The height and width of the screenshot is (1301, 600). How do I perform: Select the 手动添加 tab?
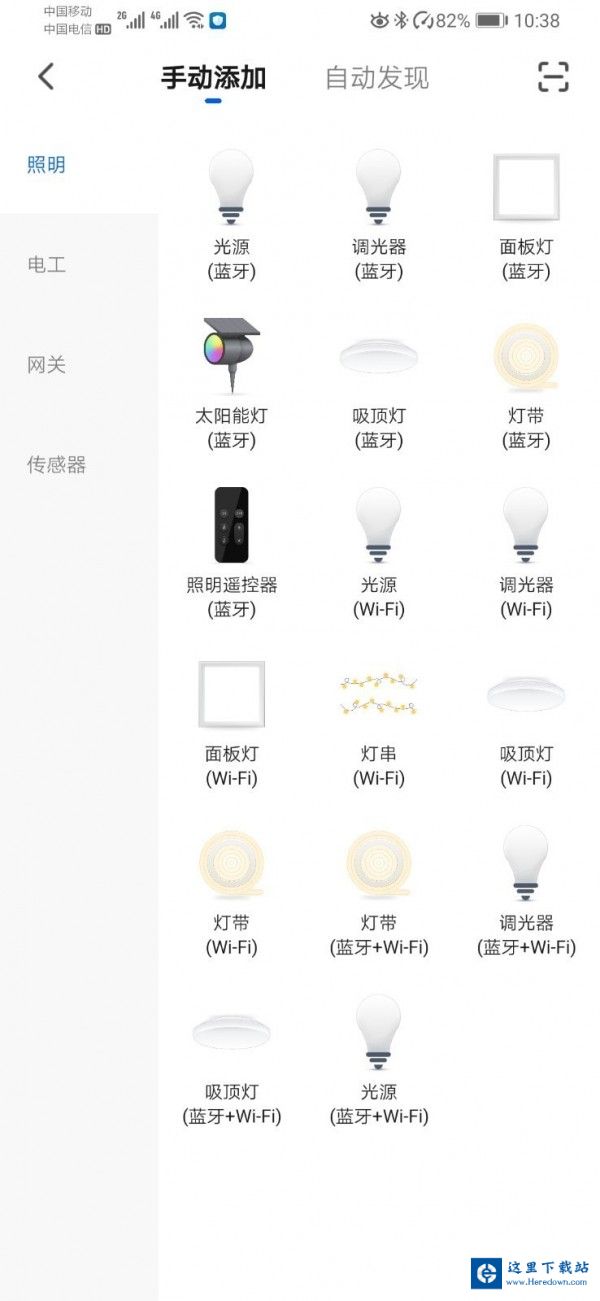click(x=213, y=77)
